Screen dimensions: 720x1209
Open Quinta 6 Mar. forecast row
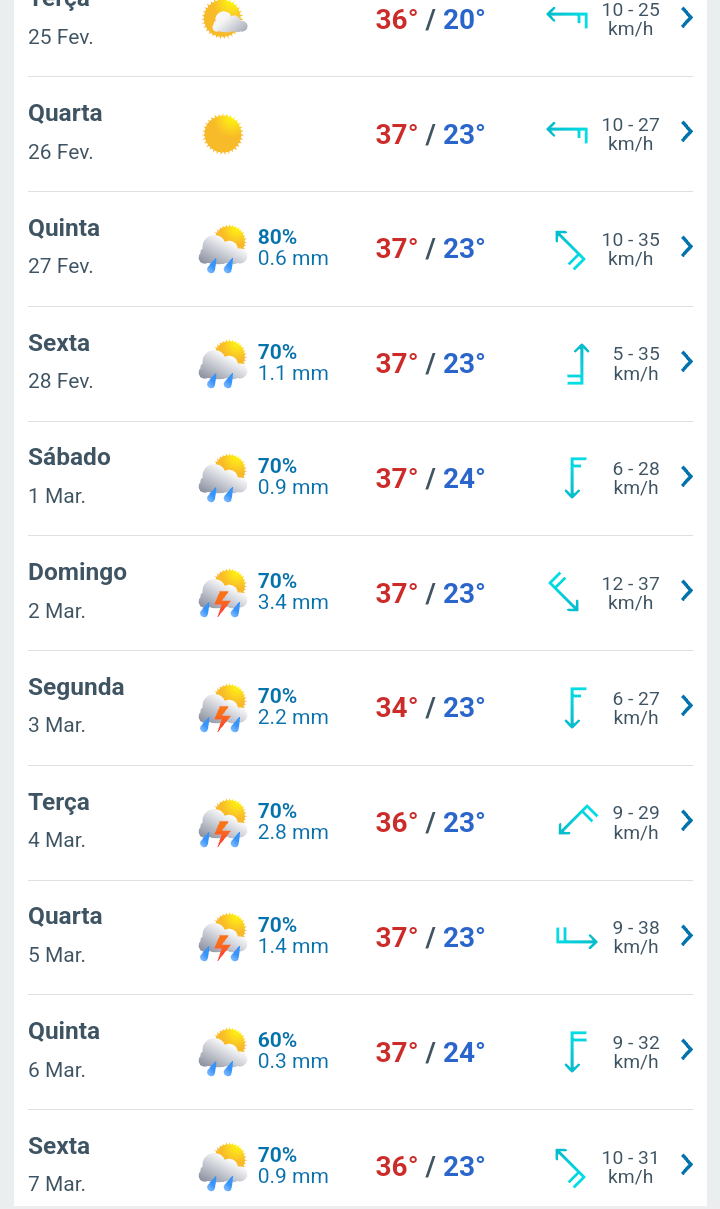tap(360, 1052)
